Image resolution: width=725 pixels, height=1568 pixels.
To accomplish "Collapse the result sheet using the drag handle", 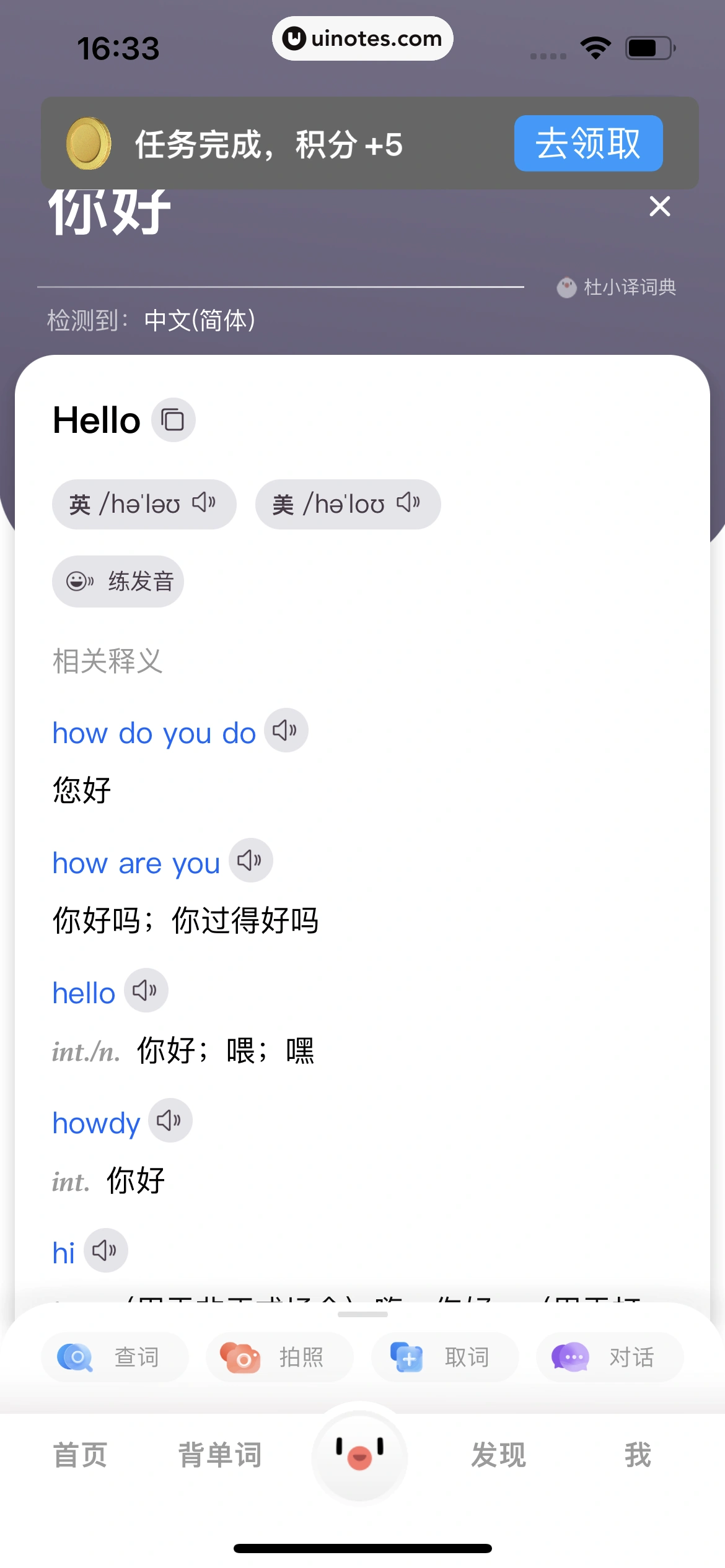I will click(362, 1313).
